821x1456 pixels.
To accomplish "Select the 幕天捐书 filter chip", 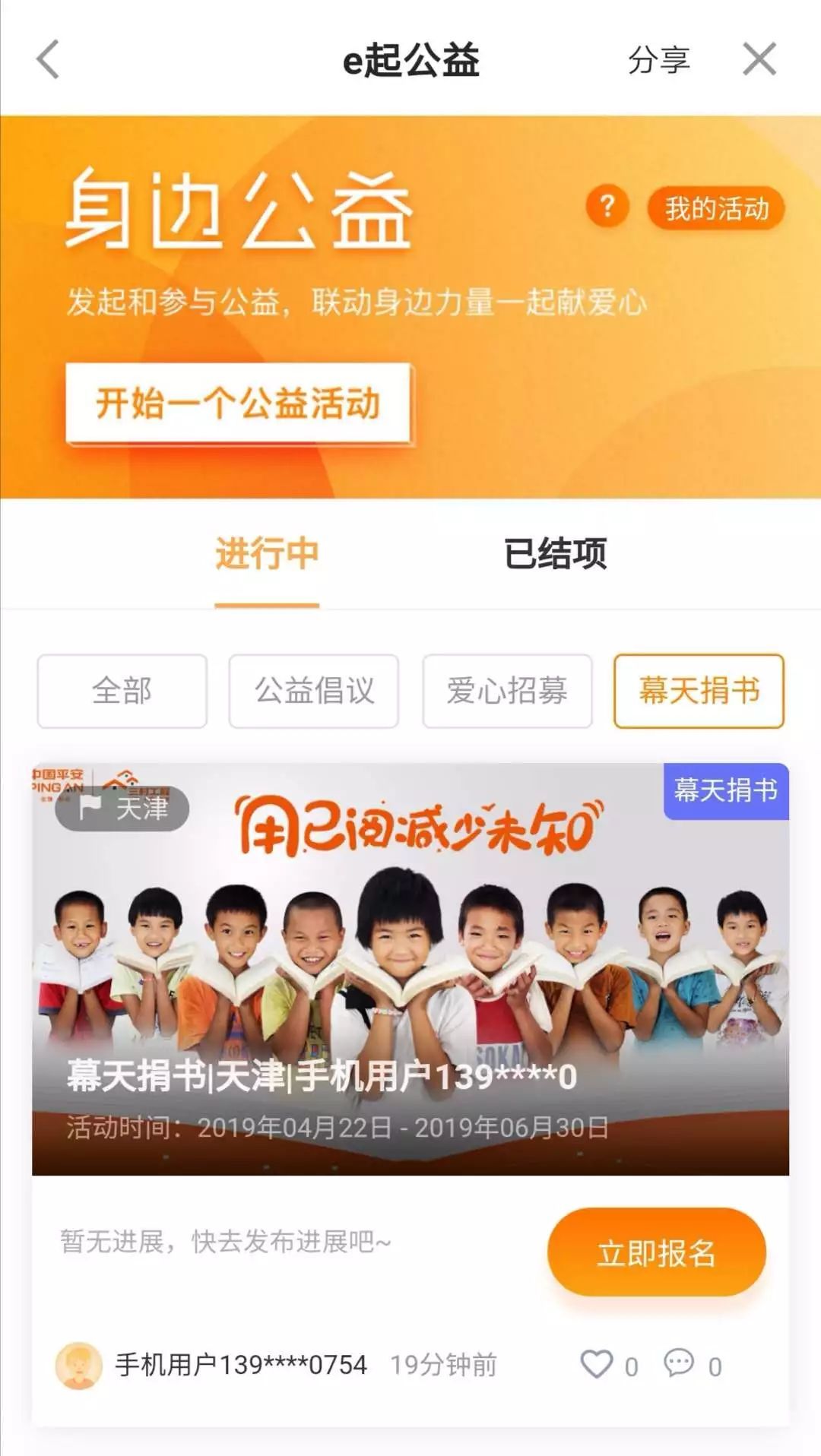I will 699,691.
